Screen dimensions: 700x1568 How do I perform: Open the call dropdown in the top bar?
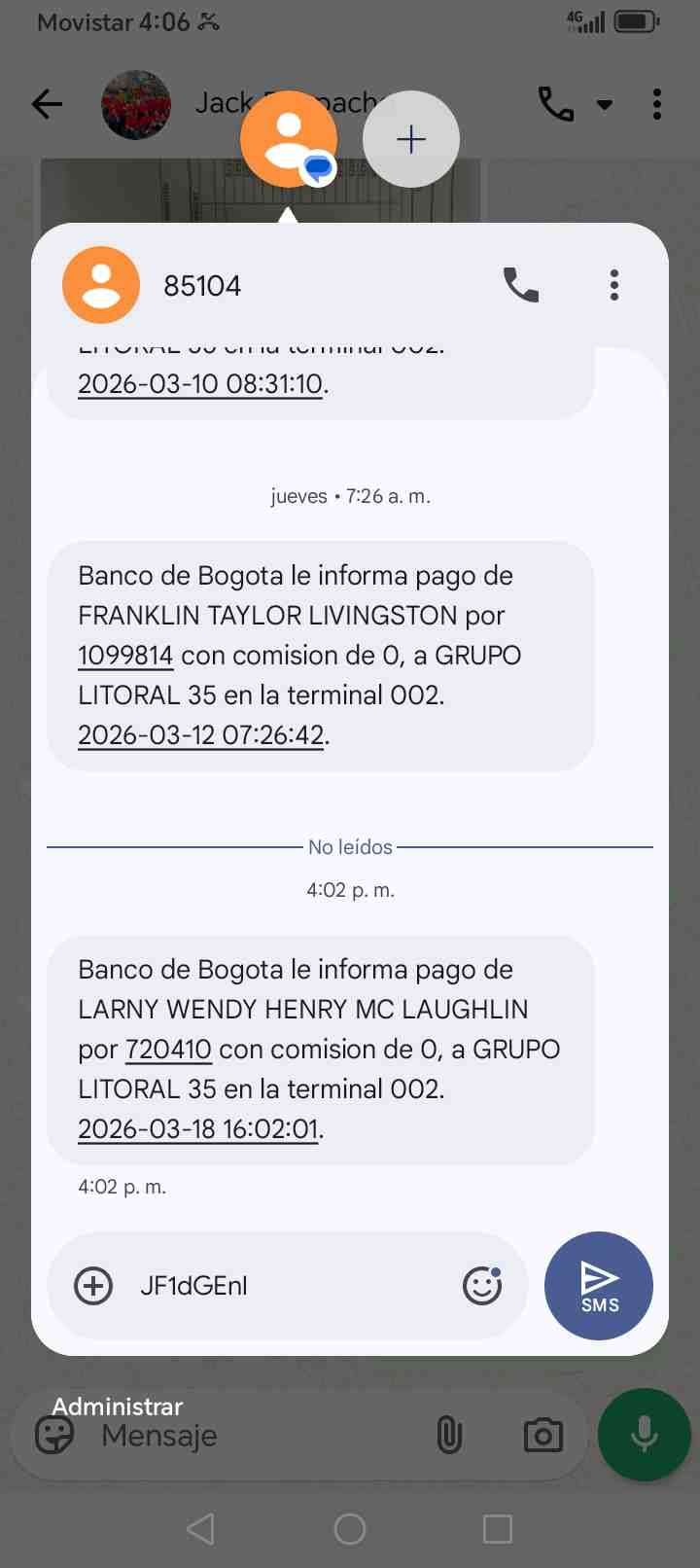click(x=604, y=105)
